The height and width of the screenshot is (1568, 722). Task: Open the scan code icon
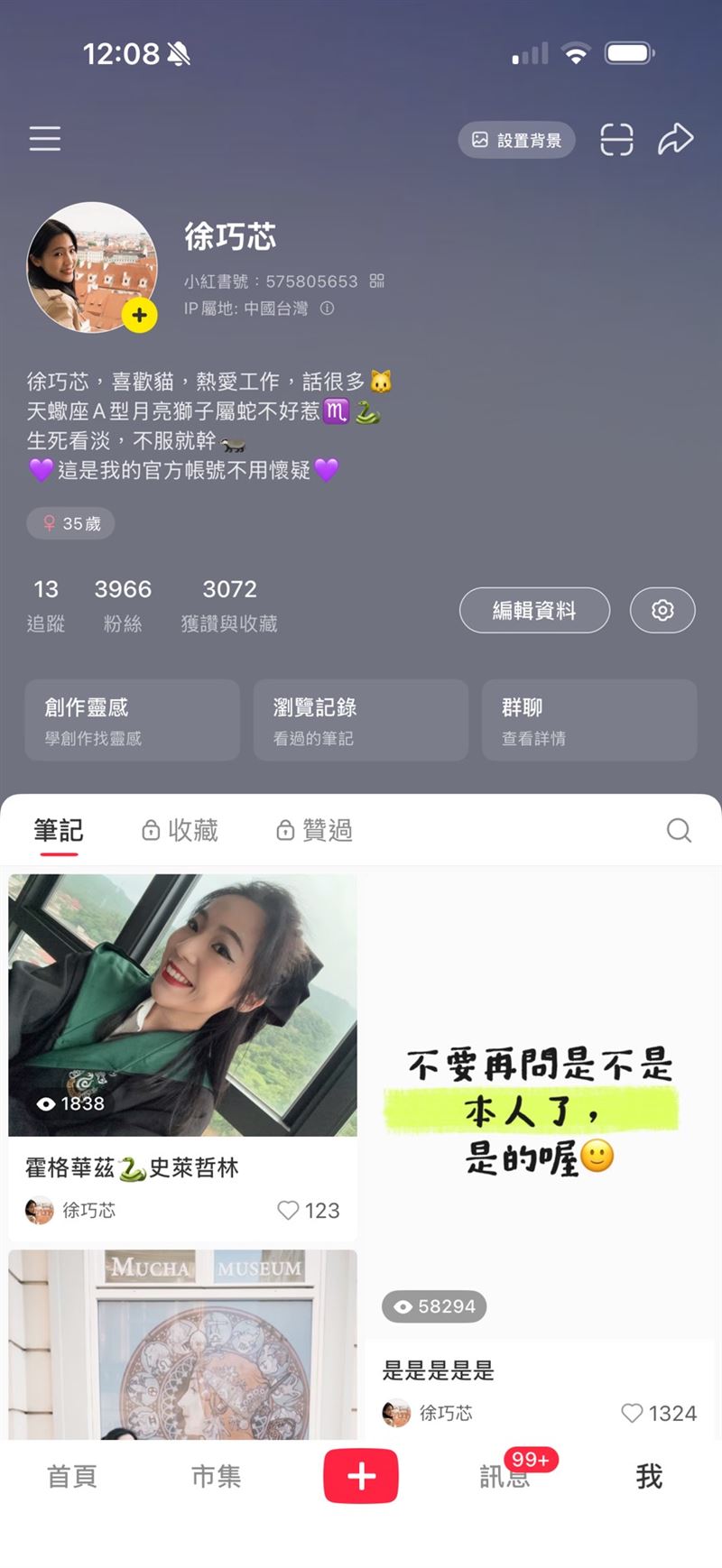pos(616,140)
